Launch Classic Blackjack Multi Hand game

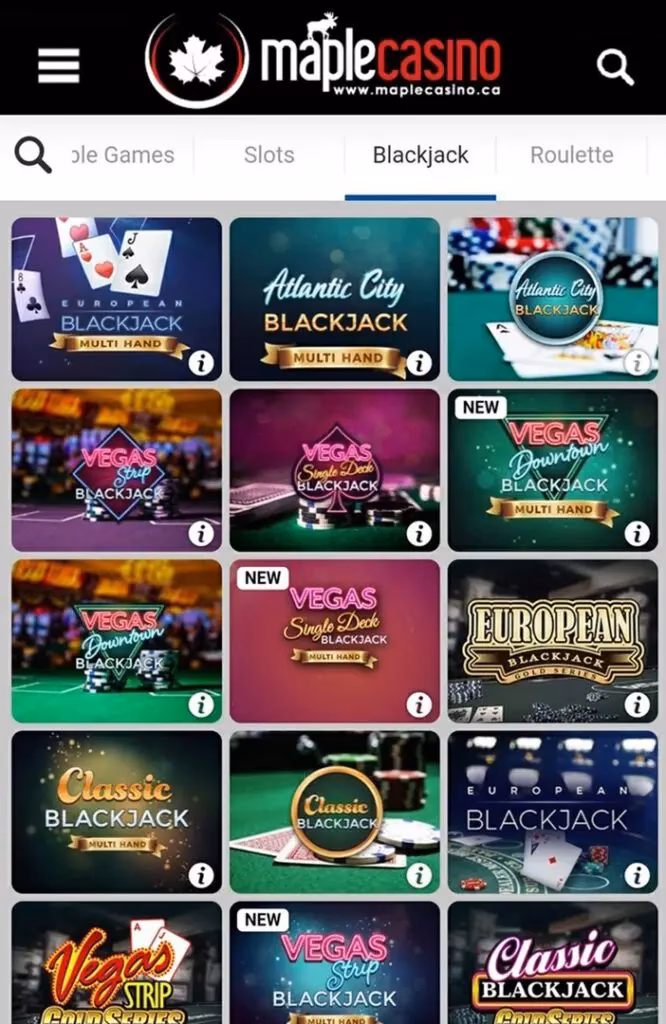[116, 811]
